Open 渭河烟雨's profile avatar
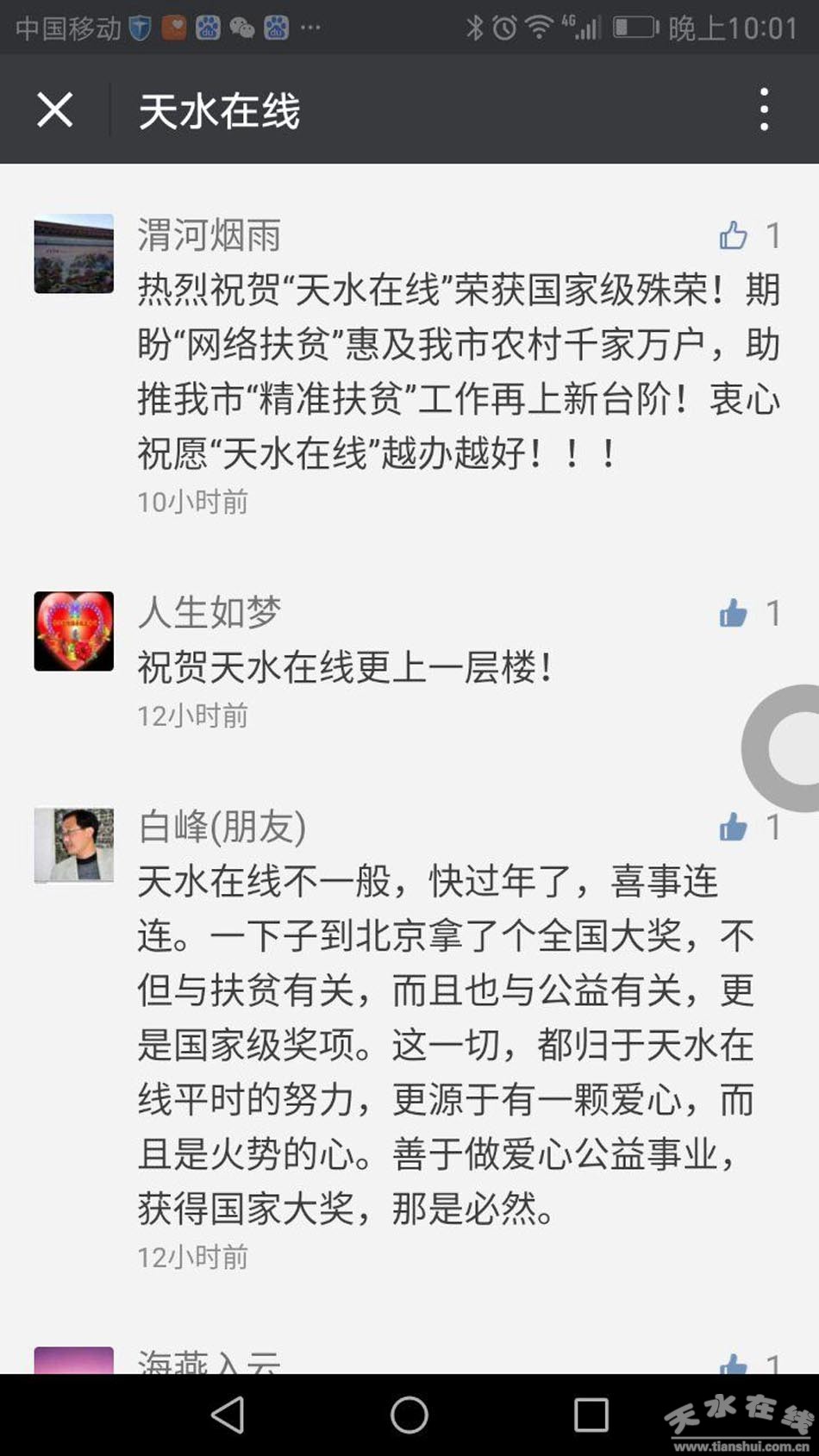 click(74, 254)
